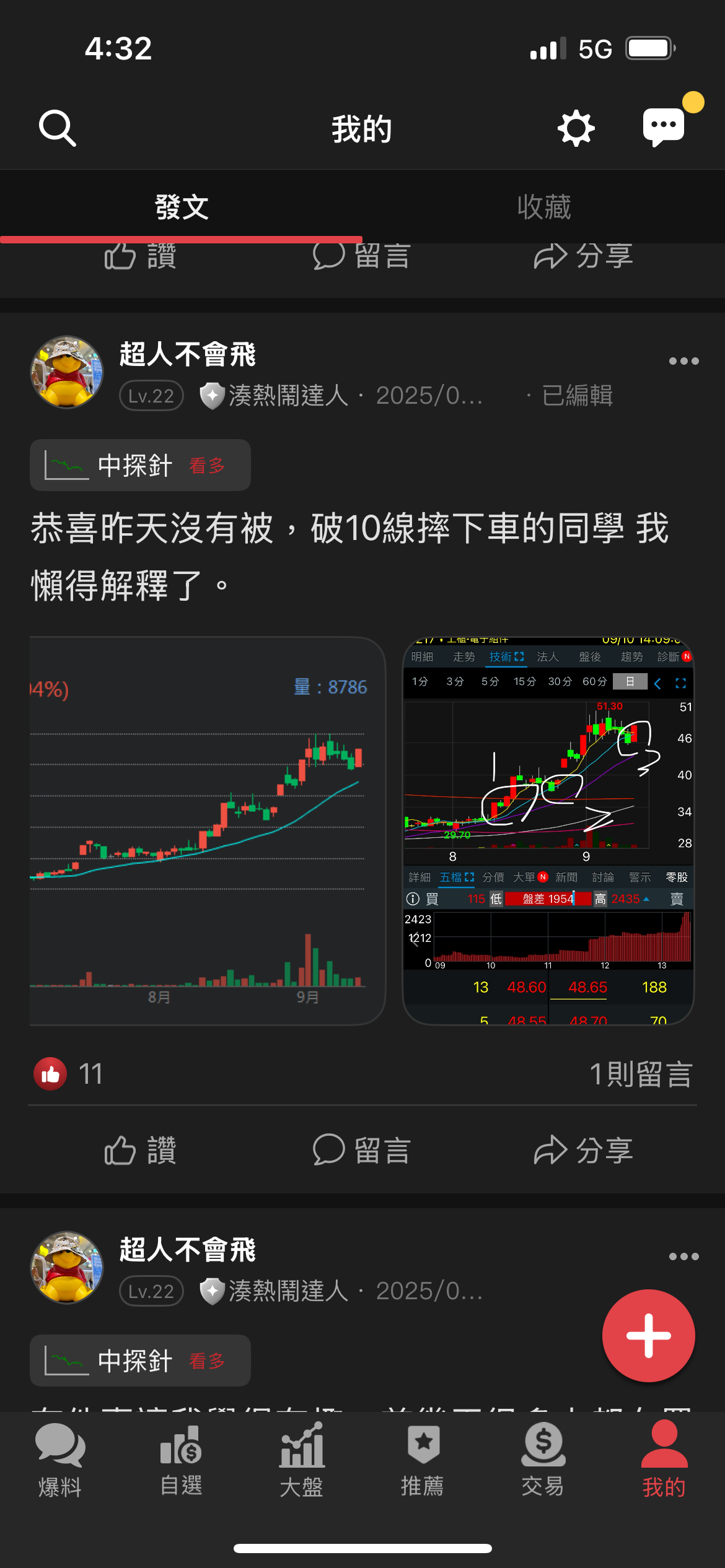Open the 1則留言 comments link

pos(640,1074)
